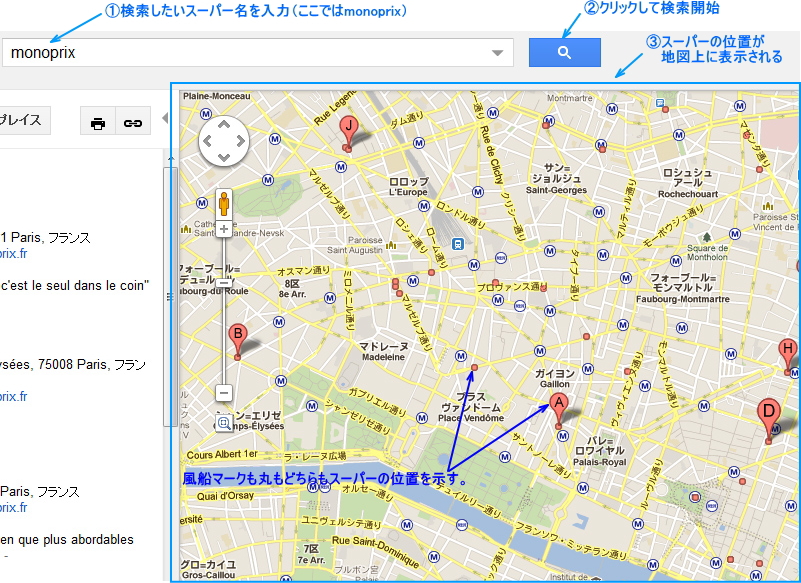Select the Street View pegman icon
This screenshot has width=801, height=583.
224,203
